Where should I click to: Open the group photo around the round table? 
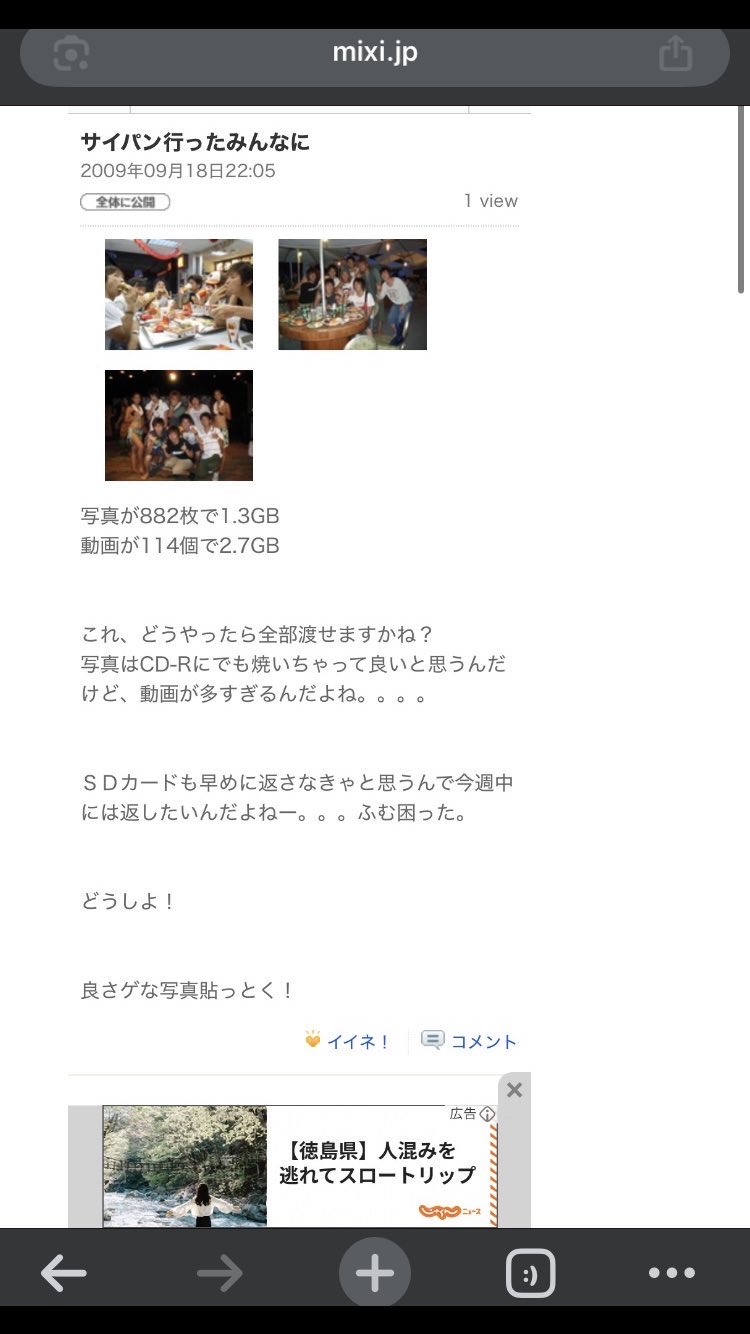point(352,294)
